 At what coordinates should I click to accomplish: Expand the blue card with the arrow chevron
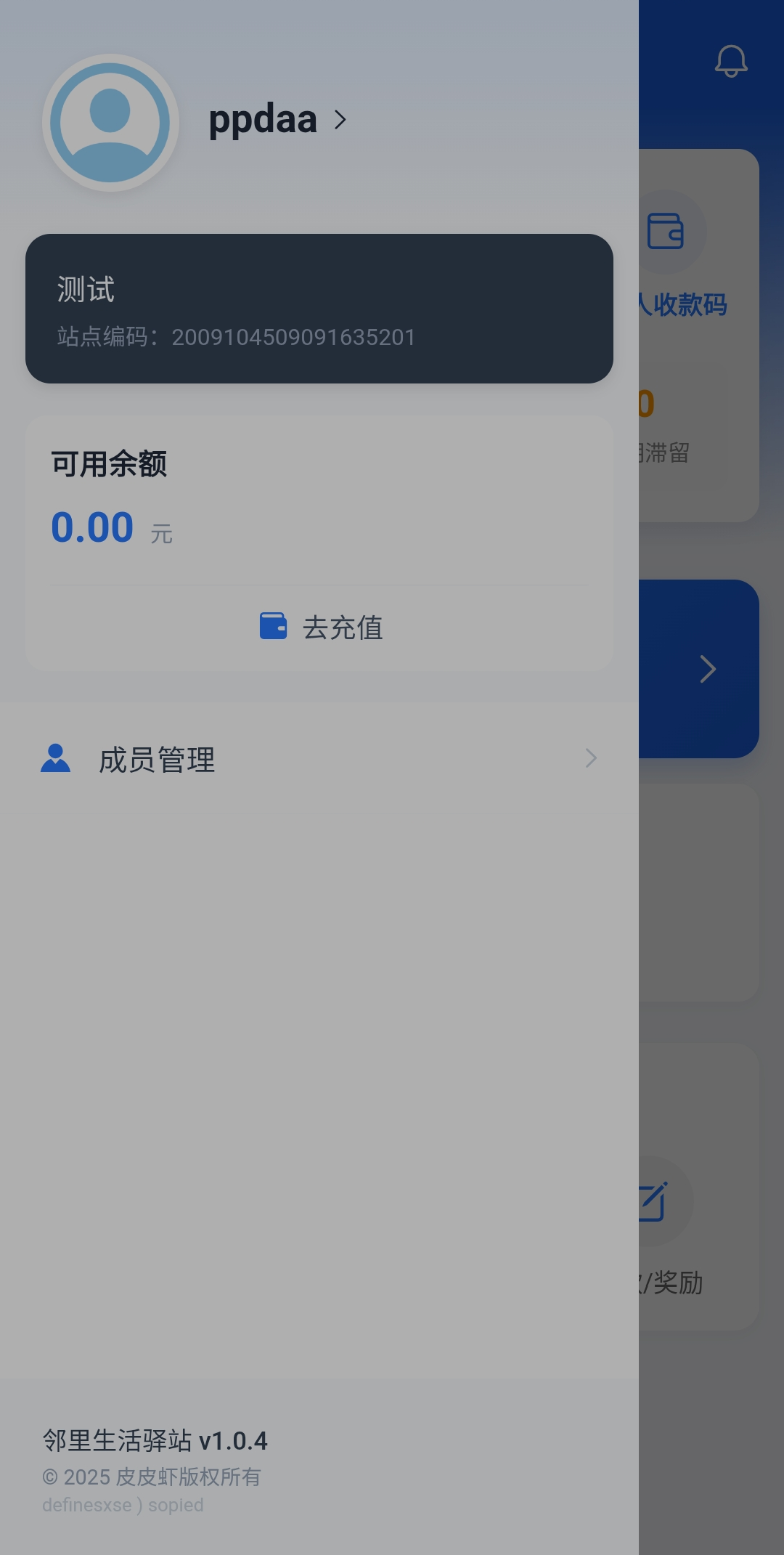[x=708, y=668]
